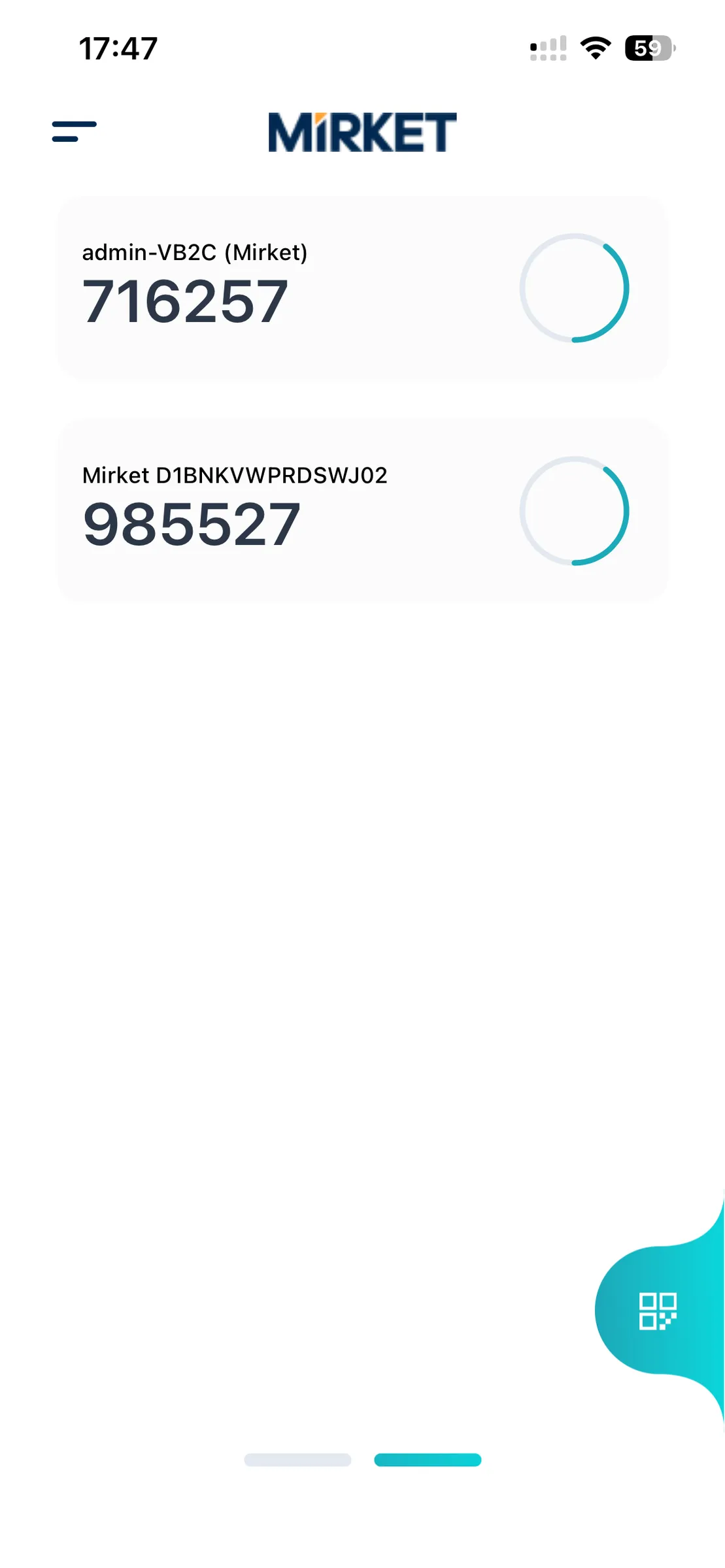This screenshot has width=725, height=1568.
Task: Tap the admin-VB2C (Mirket) code card
Action: (x=363, y=287)
